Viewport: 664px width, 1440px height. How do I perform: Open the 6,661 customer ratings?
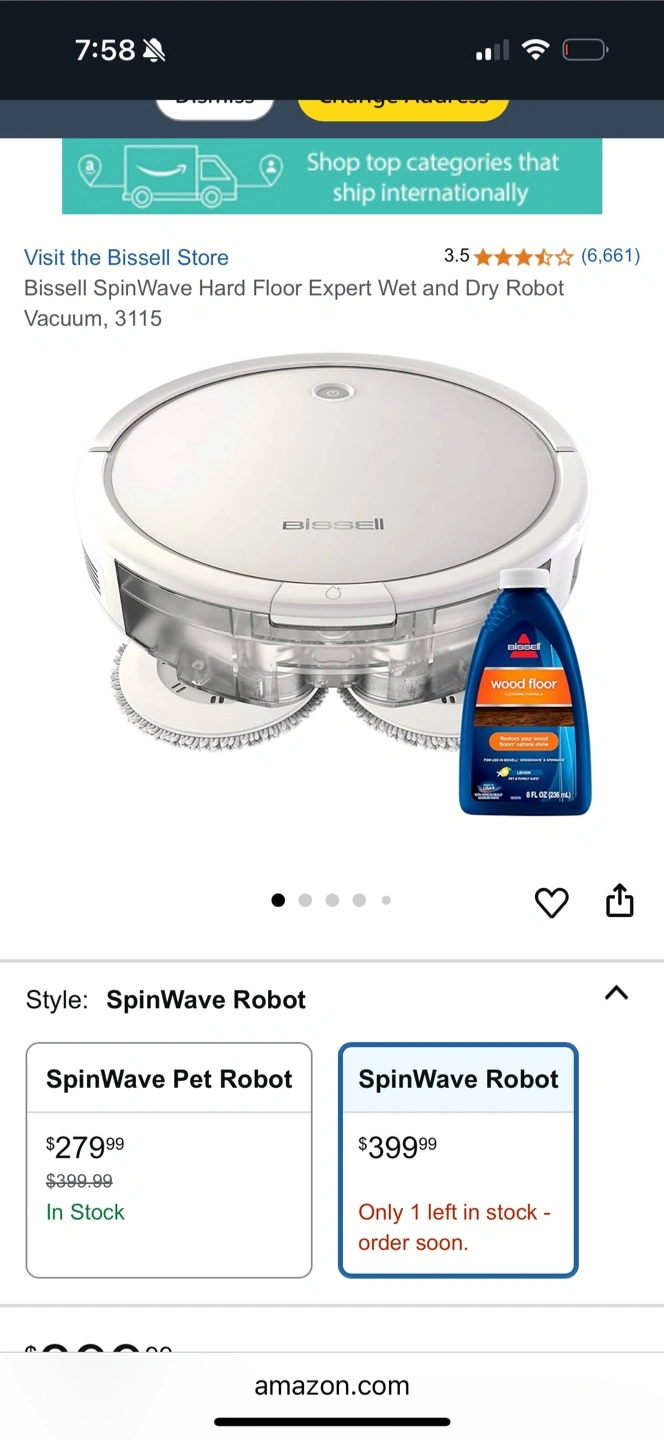tap(610, 256)
